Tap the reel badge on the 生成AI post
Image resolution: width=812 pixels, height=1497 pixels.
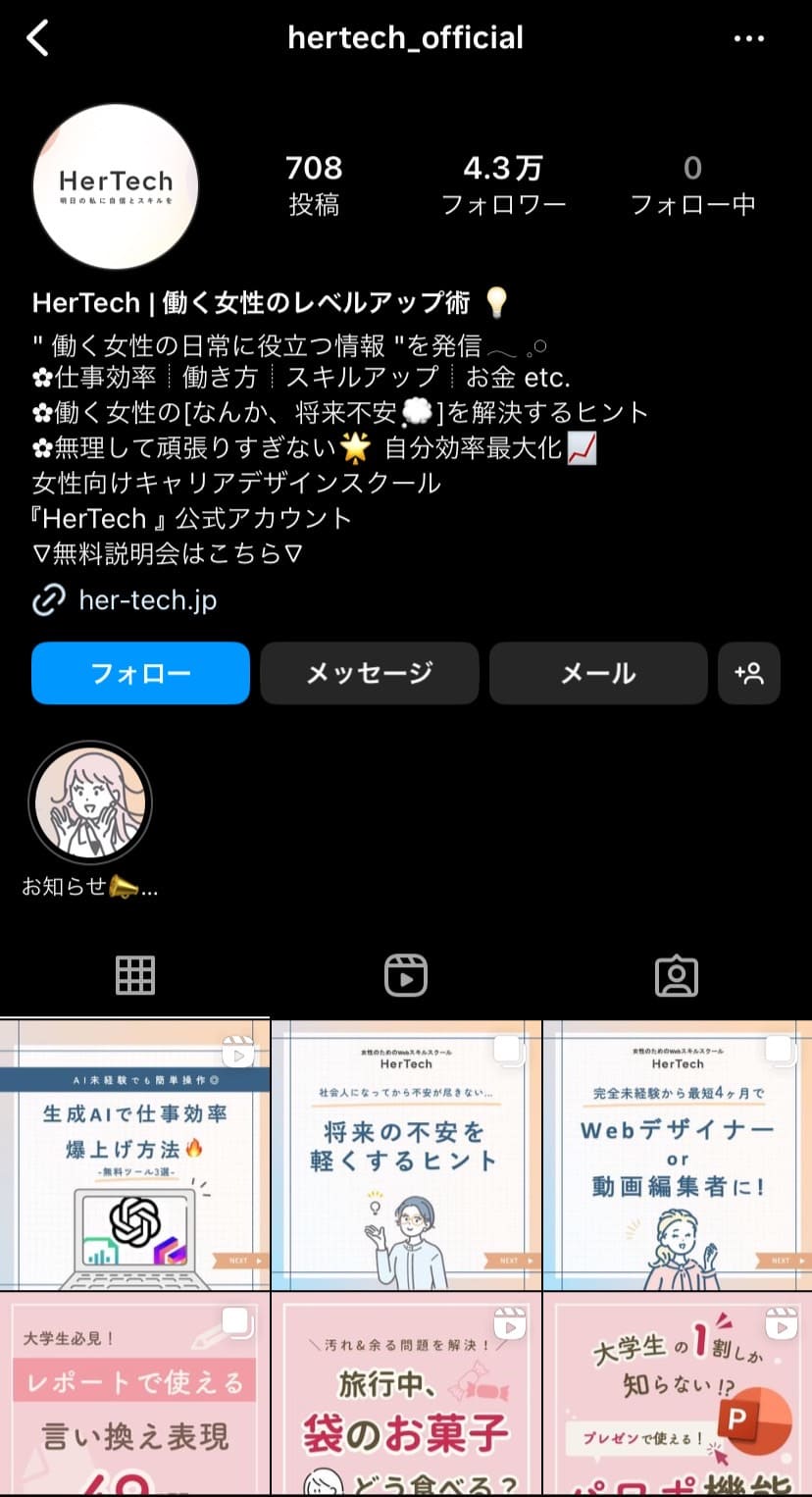236,1053
